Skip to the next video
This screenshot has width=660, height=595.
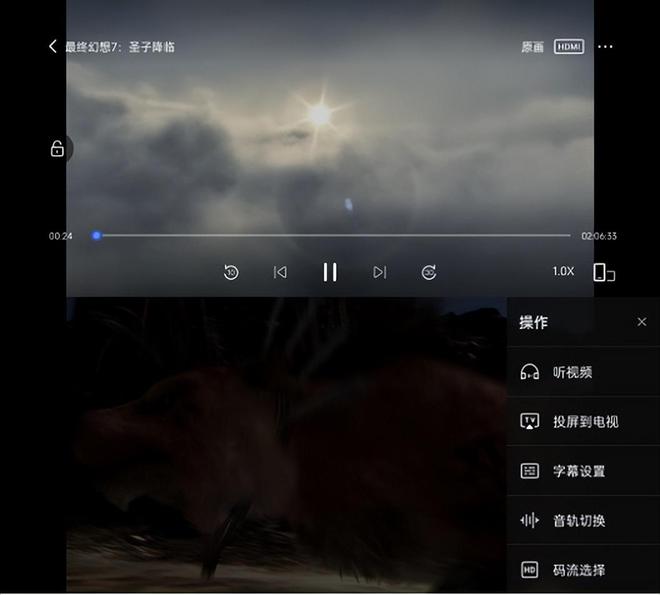click(x=379, y=272)
